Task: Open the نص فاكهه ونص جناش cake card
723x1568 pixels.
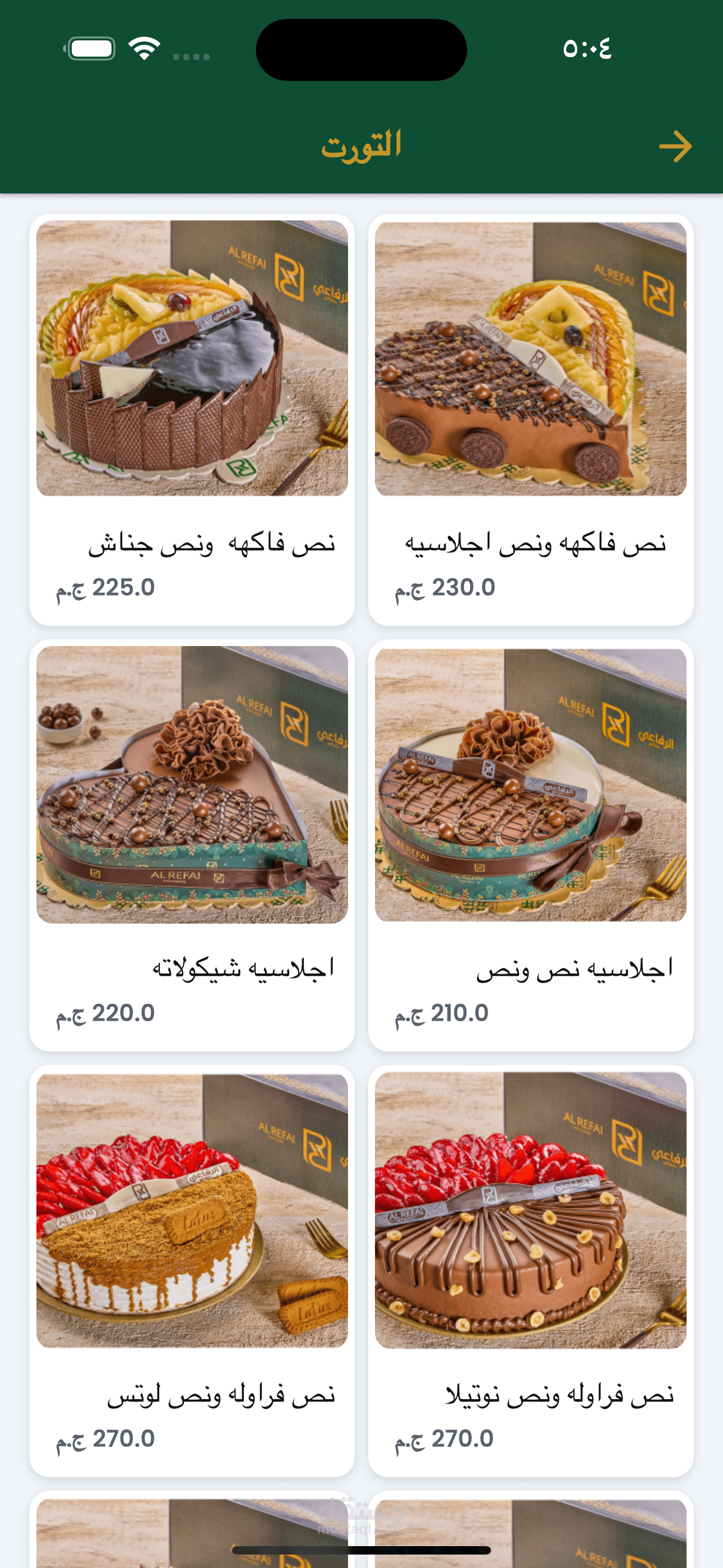Action: [x=192, y=419]
